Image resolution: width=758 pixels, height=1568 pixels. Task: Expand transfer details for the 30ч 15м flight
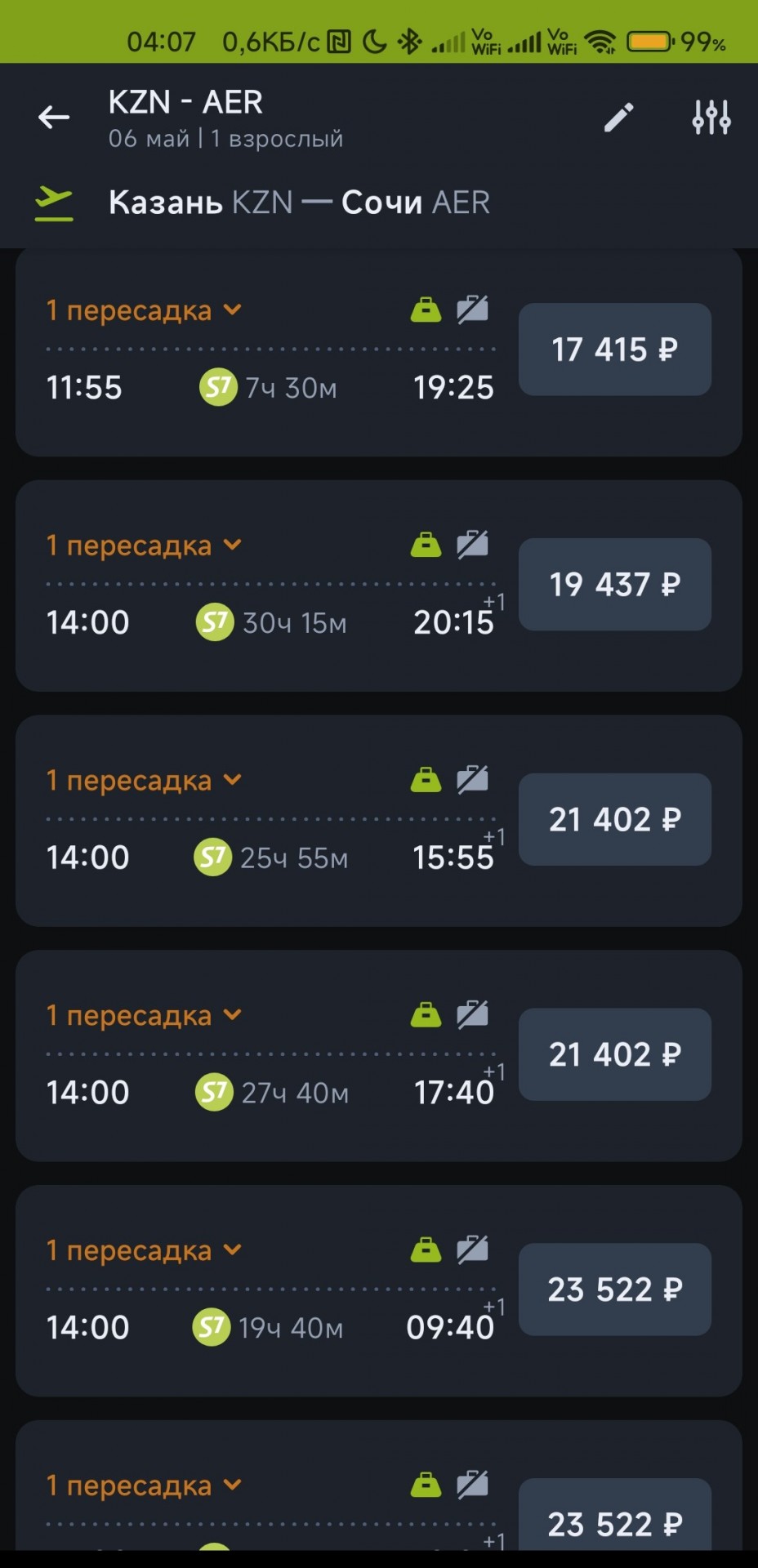pos(144,546)
